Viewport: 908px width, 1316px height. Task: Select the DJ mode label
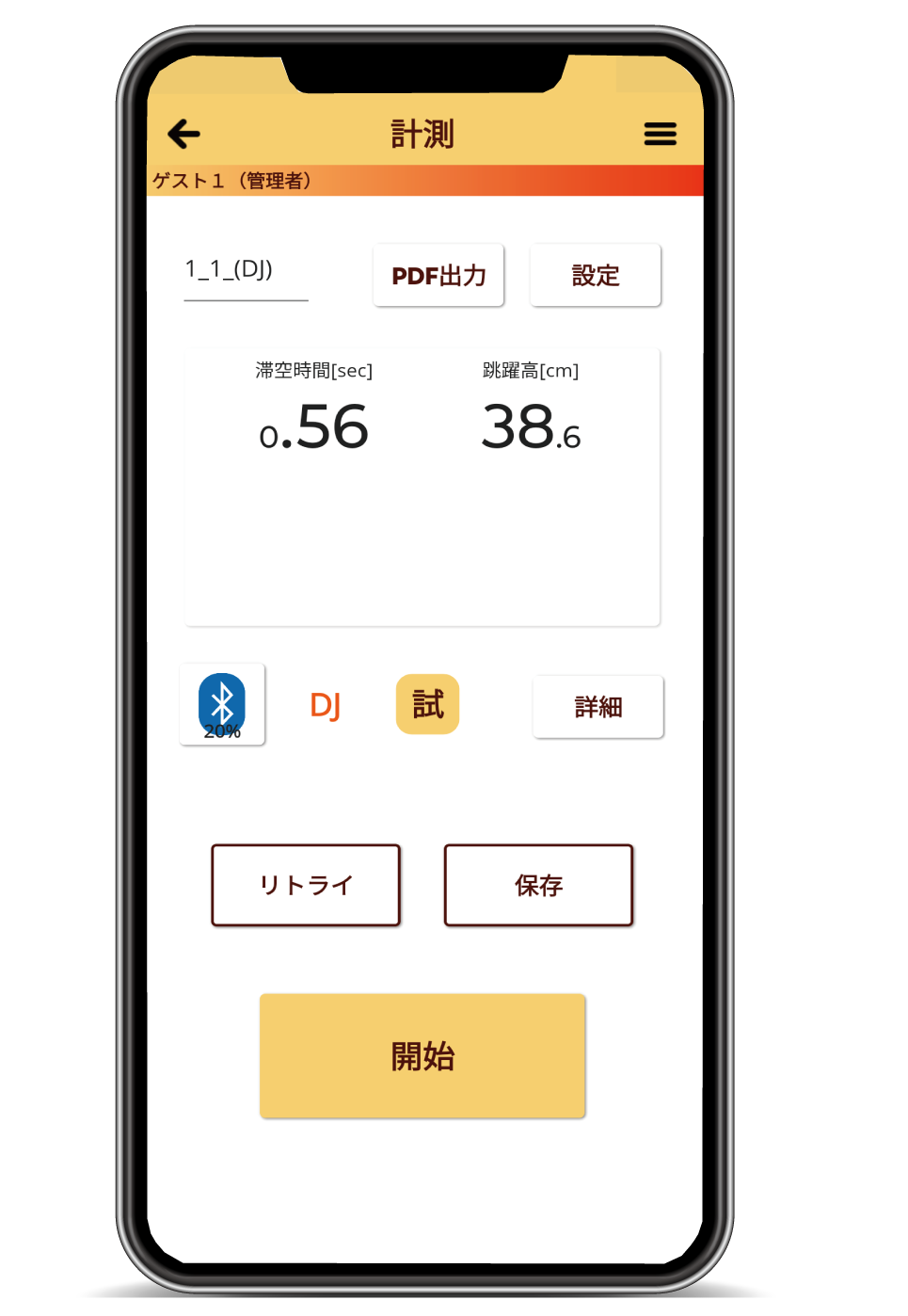[x=326, y=704]
